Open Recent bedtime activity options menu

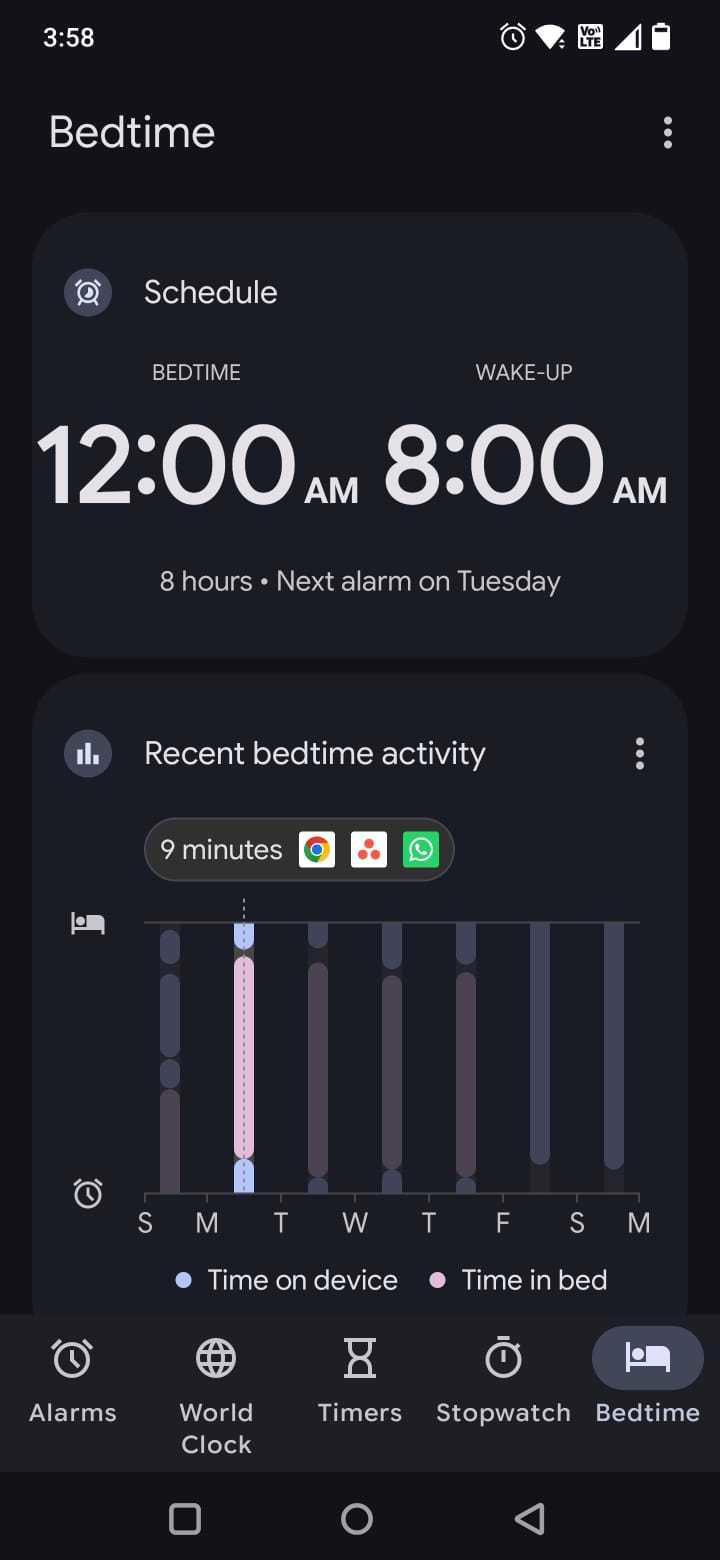point(640,754)
